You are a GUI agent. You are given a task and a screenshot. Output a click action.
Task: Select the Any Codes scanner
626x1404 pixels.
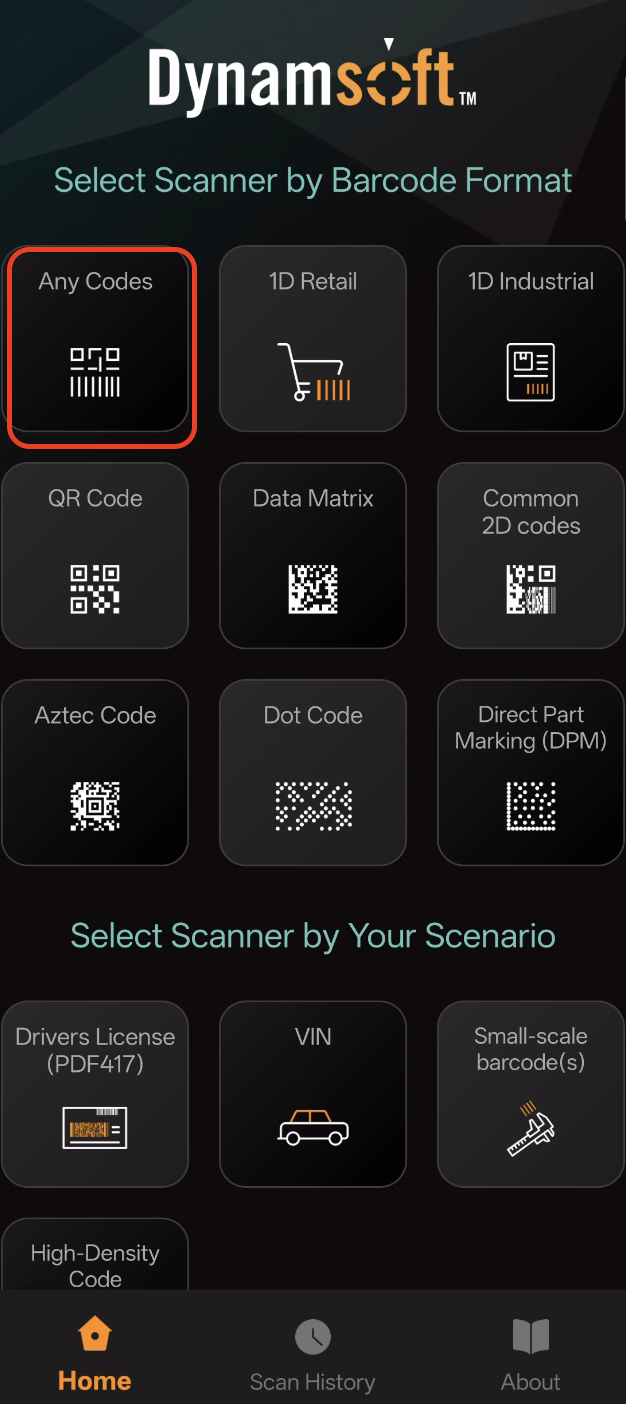[x=96, y=340]
